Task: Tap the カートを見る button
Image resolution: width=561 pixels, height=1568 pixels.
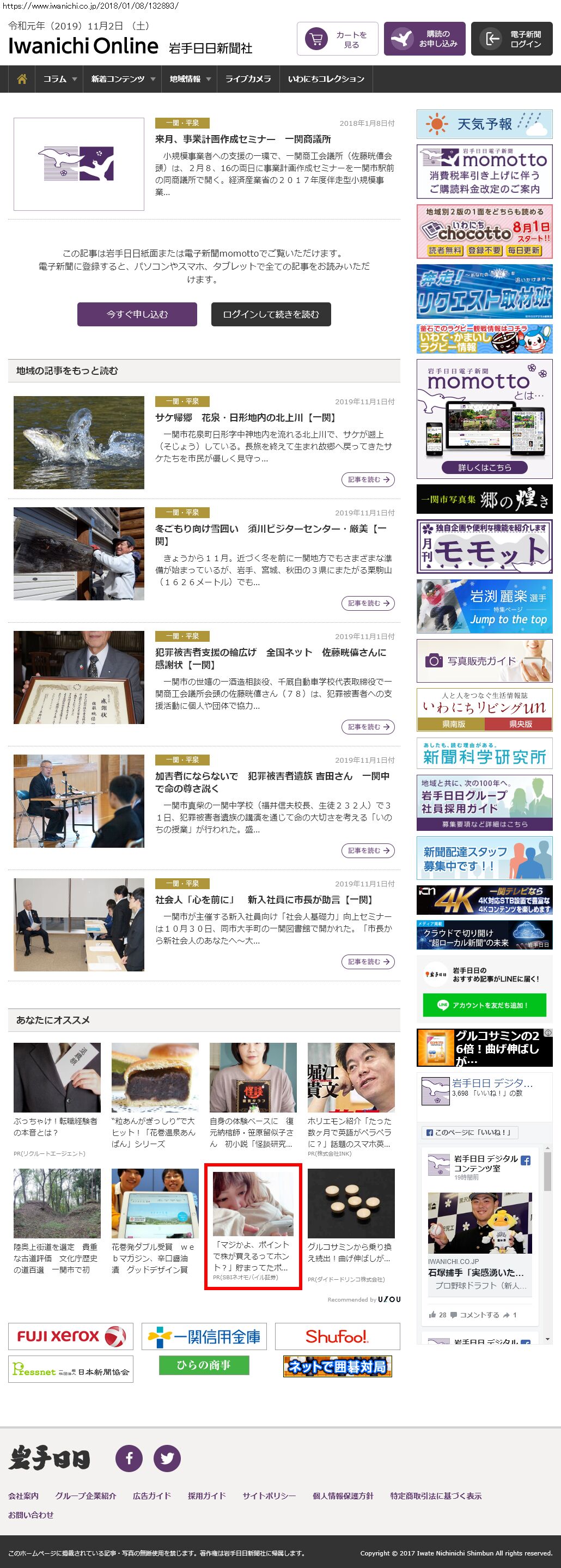Action: pos(338,40)
